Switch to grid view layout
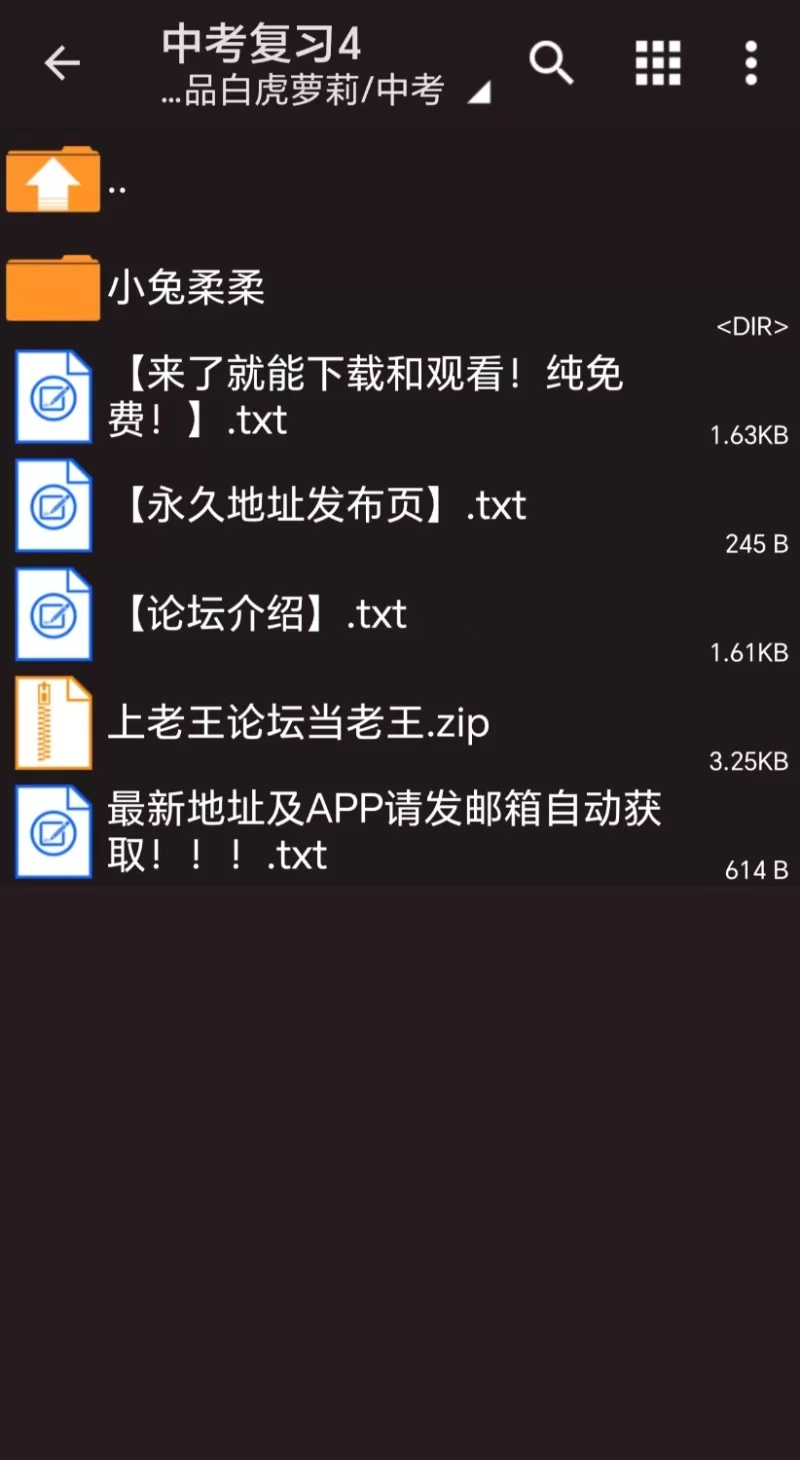 tap(658, 64)
